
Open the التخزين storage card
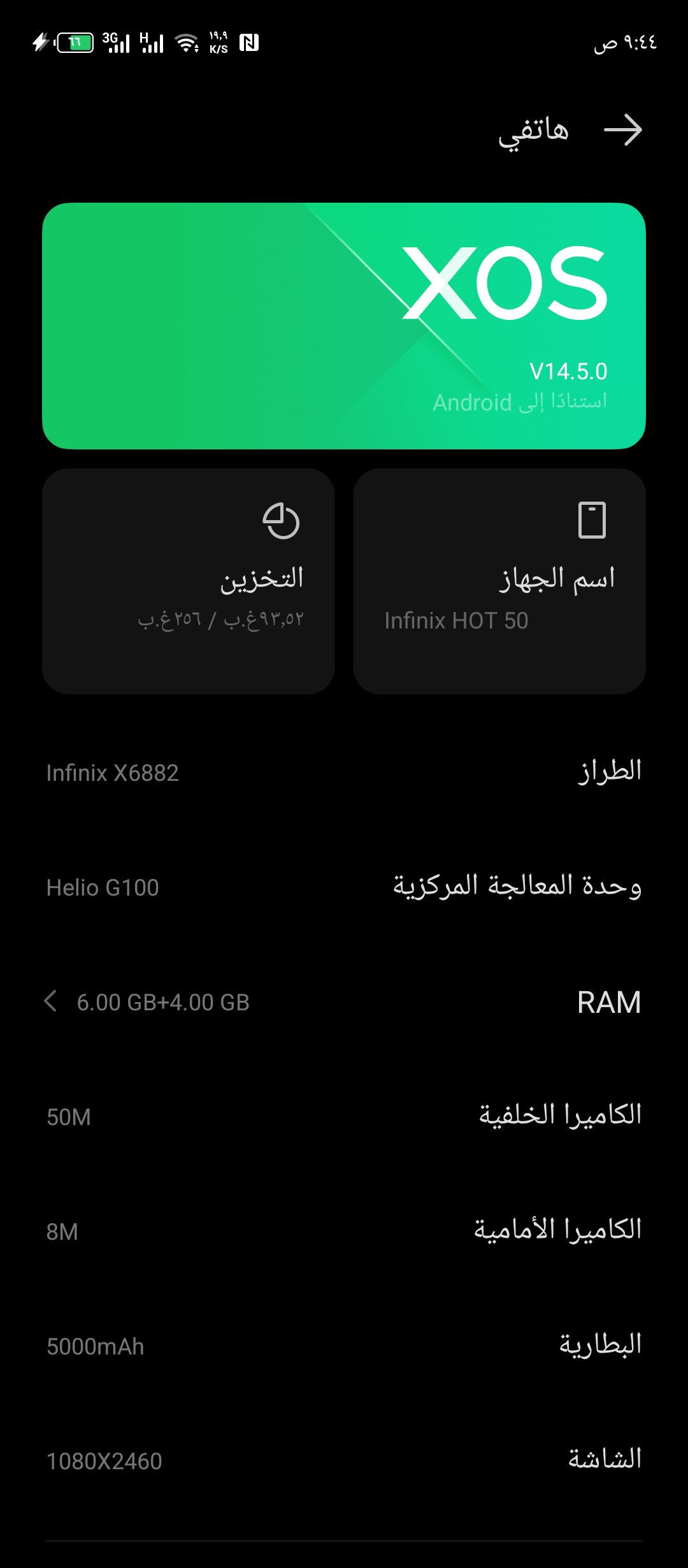point(189,581)
